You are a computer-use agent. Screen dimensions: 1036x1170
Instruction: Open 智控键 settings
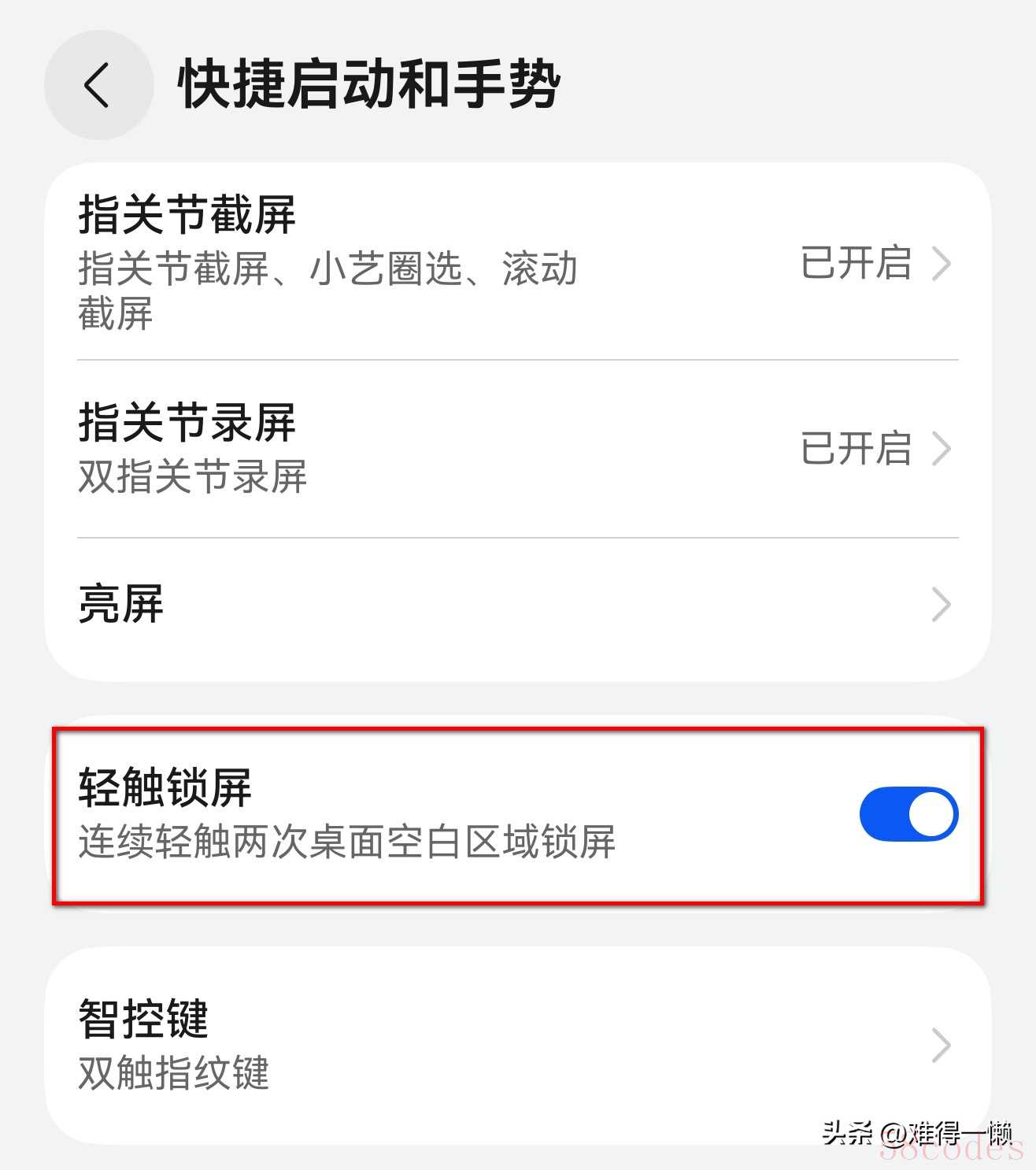516,1046
